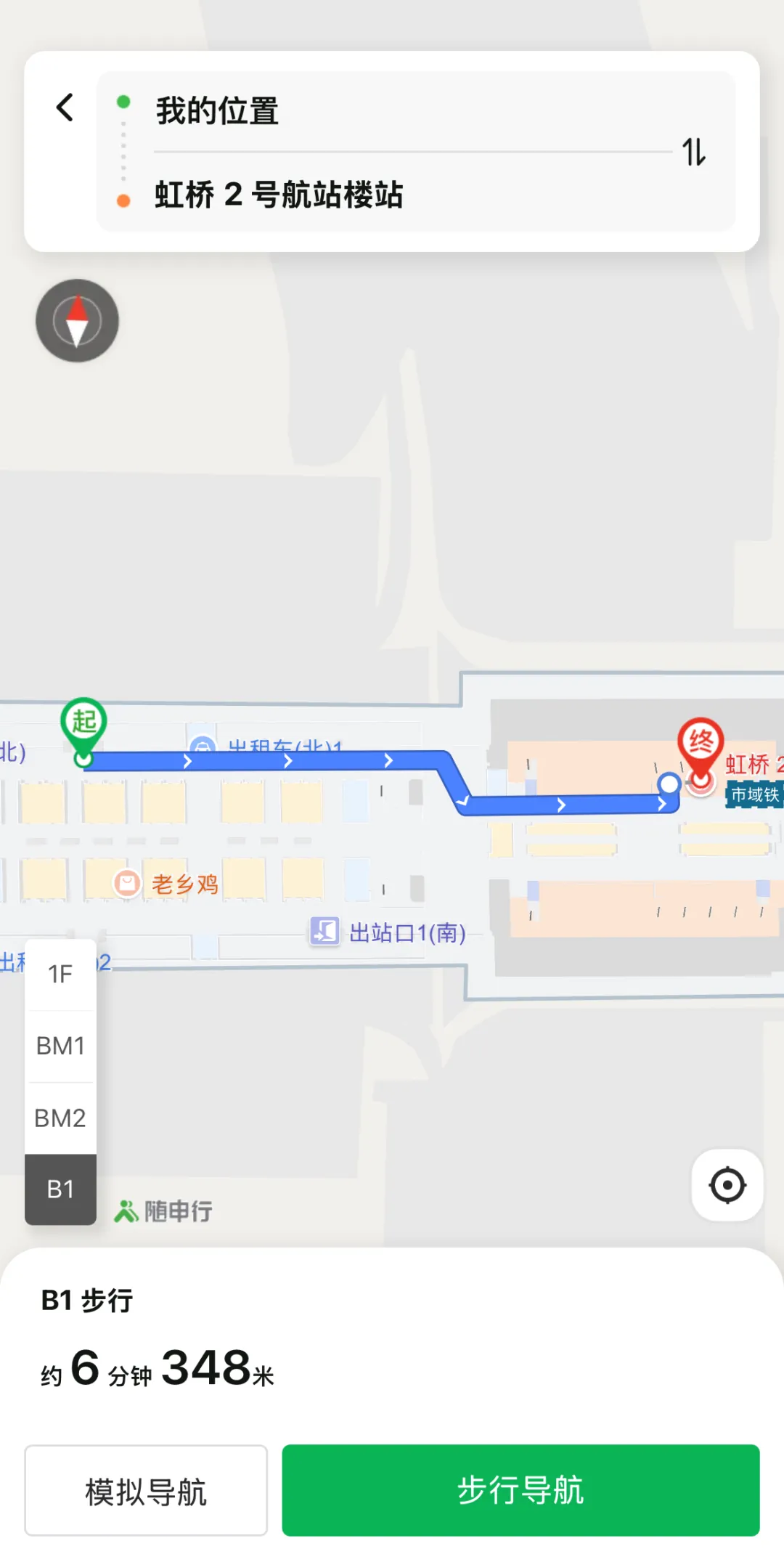This screenshot has width=784, height=1562.
Task: Tap the 出站口1(南) exit marker
Action: [x=388, y=932]
